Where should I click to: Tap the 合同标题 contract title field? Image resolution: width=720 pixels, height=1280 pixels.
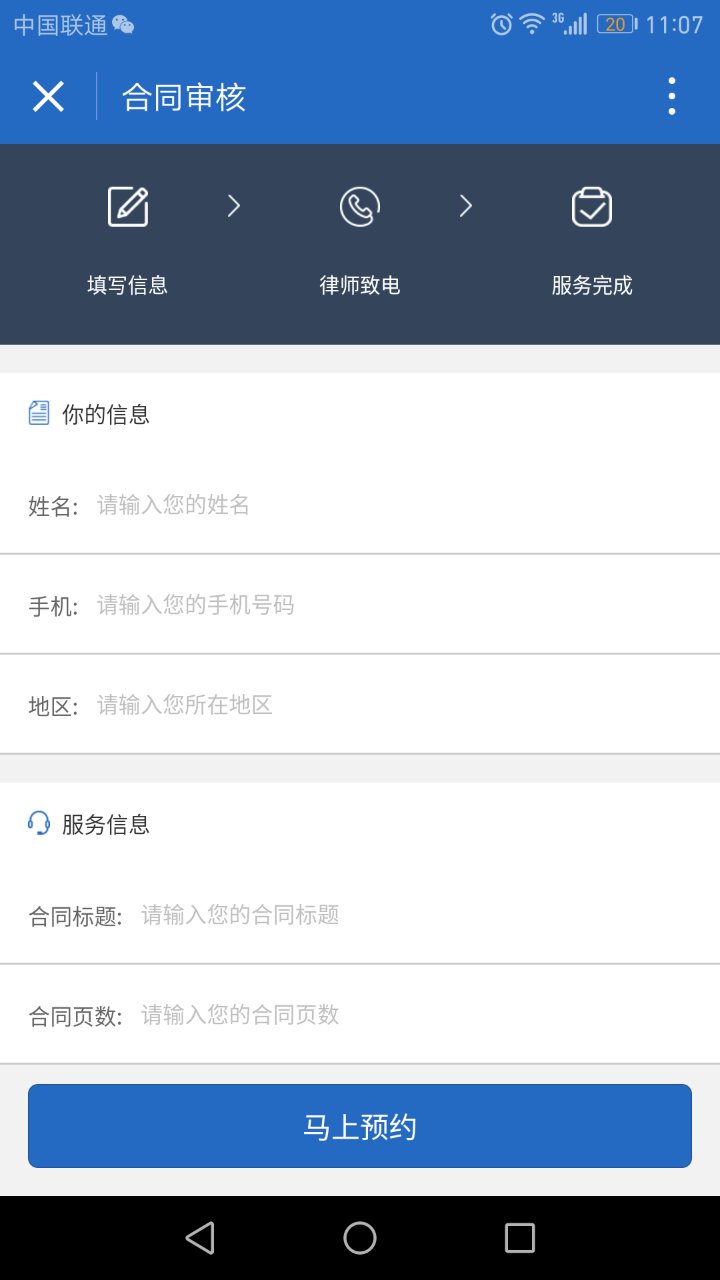tap(420, 915)
